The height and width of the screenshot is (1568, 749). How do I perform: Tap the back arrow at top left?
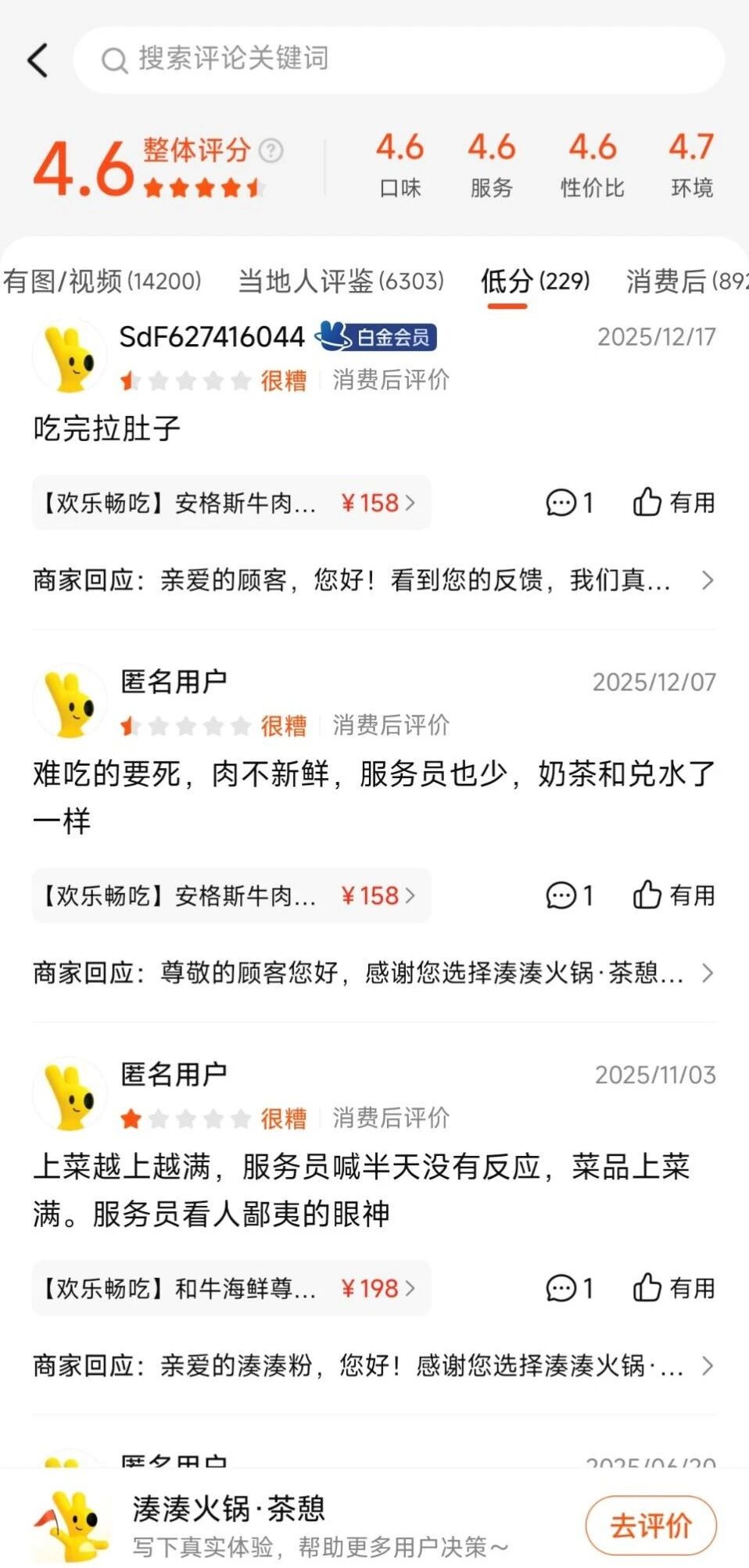pos(38,60)
